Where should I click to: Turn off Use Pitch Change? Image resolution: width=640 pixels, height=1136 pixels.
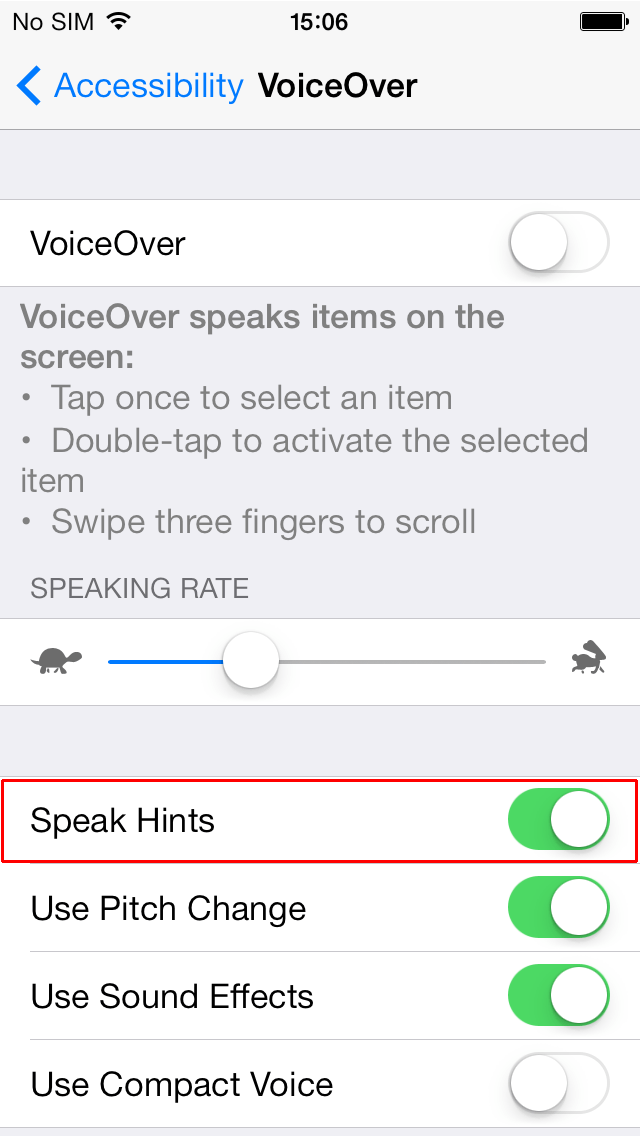click(559, 907)
